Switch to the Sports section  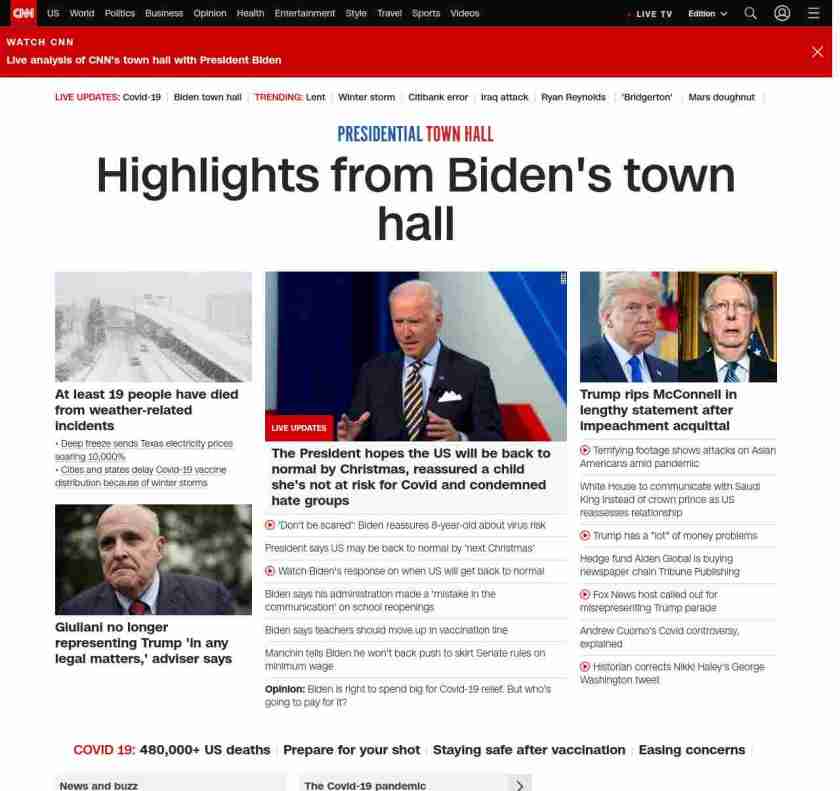click(426, 13)
